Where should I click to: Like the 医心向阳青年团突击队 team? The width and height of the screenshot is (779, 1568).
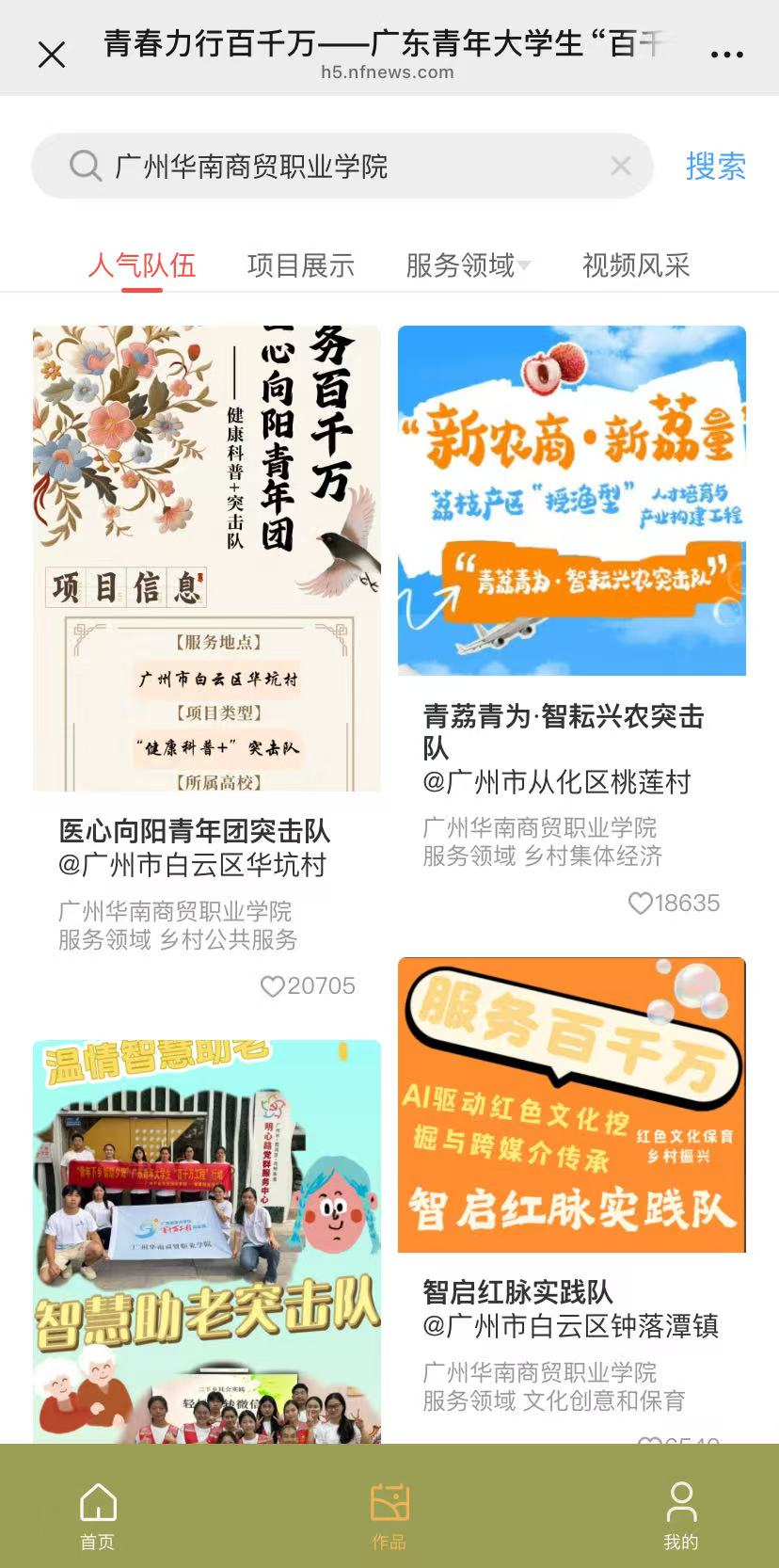[x=273, y=986]
